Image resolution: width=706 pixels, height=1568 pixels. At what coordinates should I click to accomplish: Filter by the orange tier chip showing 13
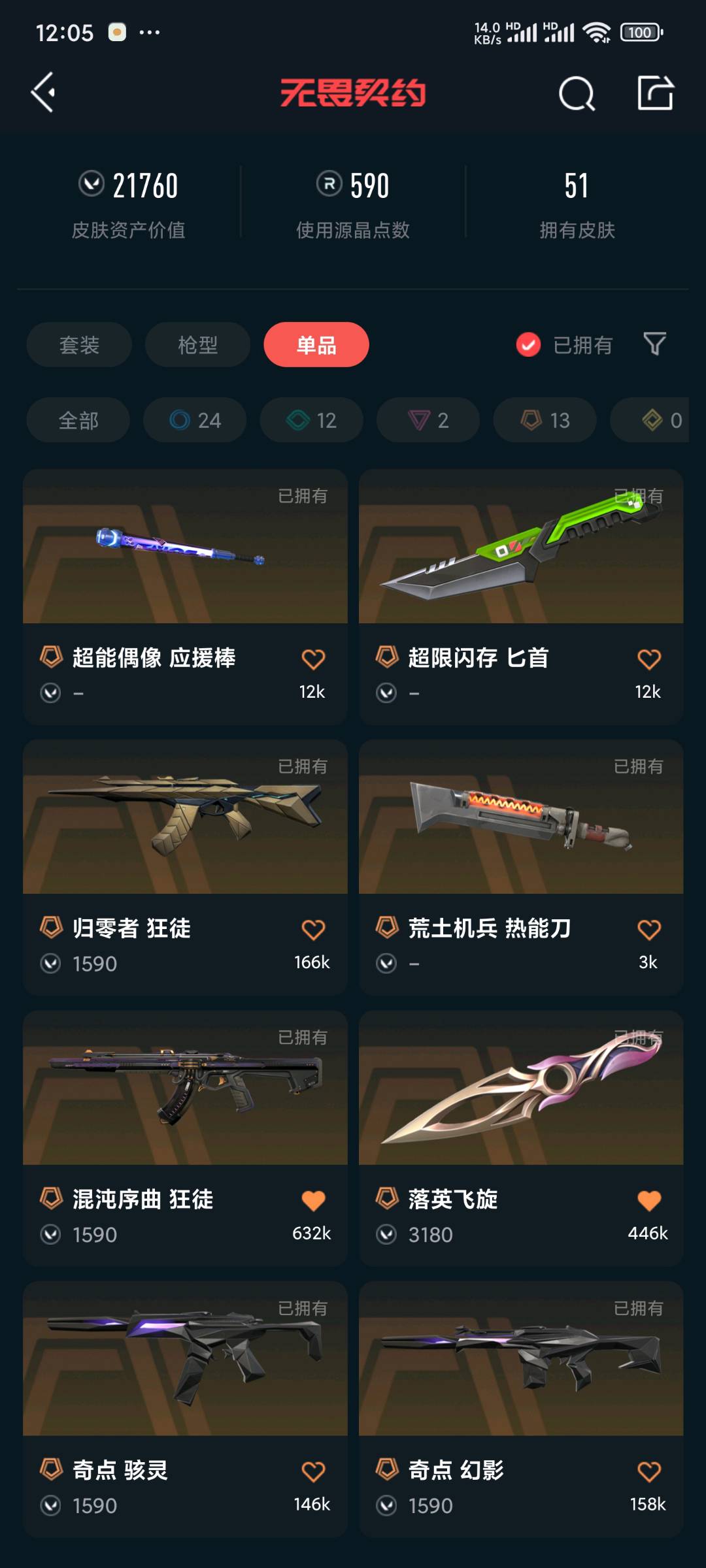click(x=545, y=420)
